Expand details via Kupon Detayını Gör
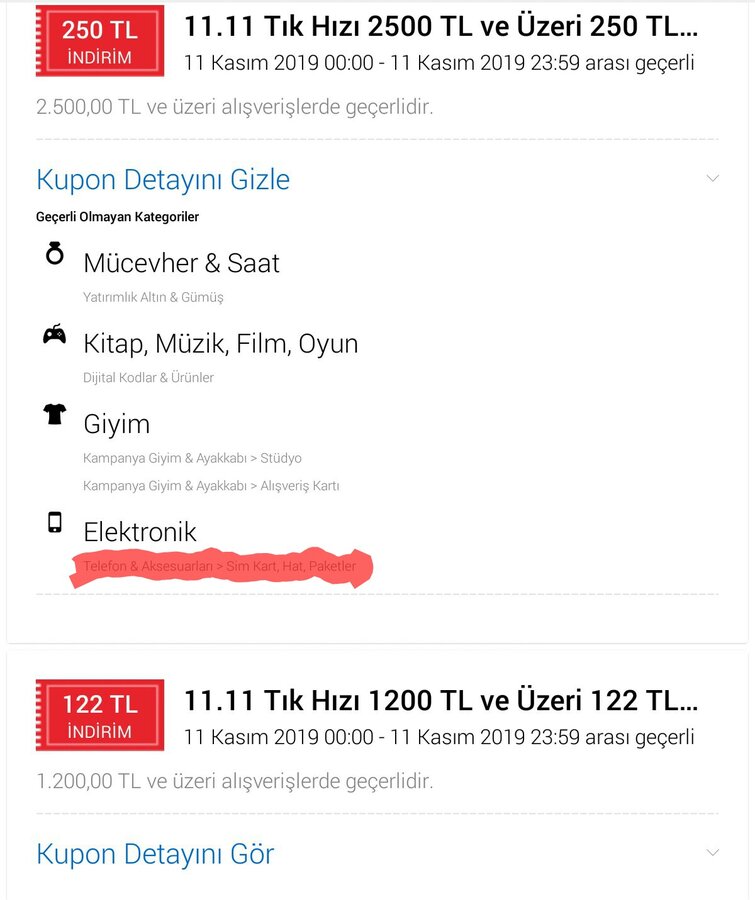Viewport: 755px width, 900px height. tap(155, 854)
